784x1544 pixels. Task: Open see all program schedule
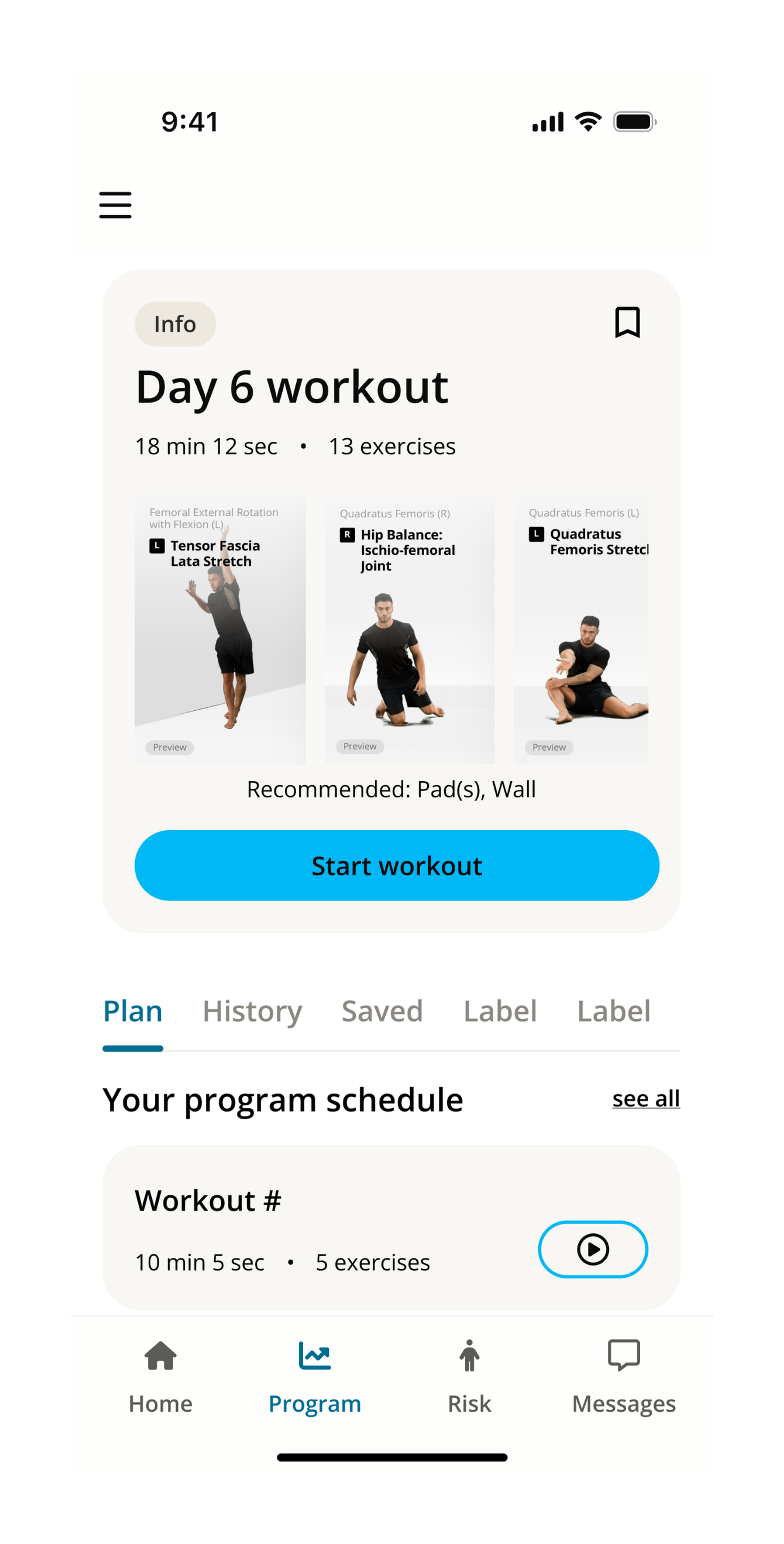[x=645, y=1099]
